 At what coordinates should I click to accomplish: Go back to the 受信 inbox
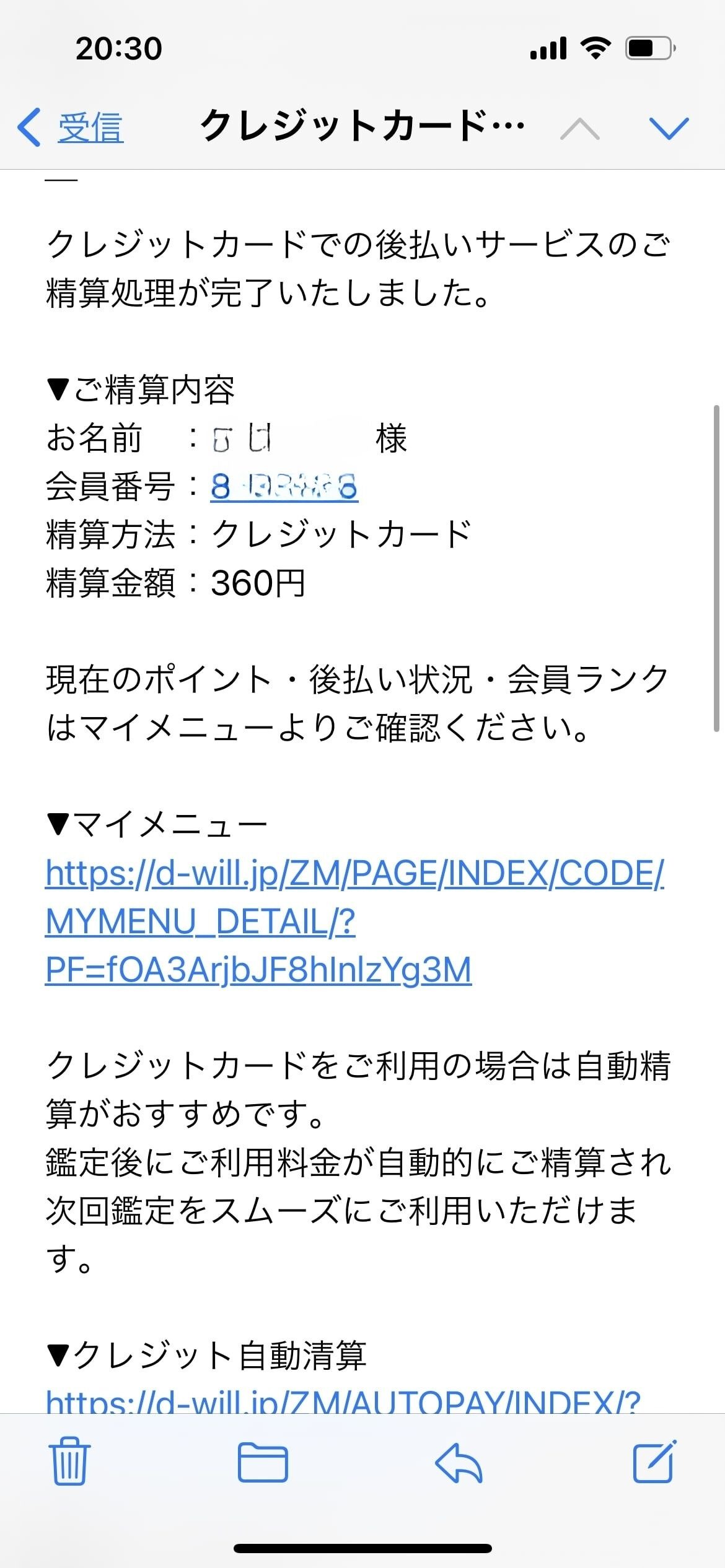click(71, 128)
